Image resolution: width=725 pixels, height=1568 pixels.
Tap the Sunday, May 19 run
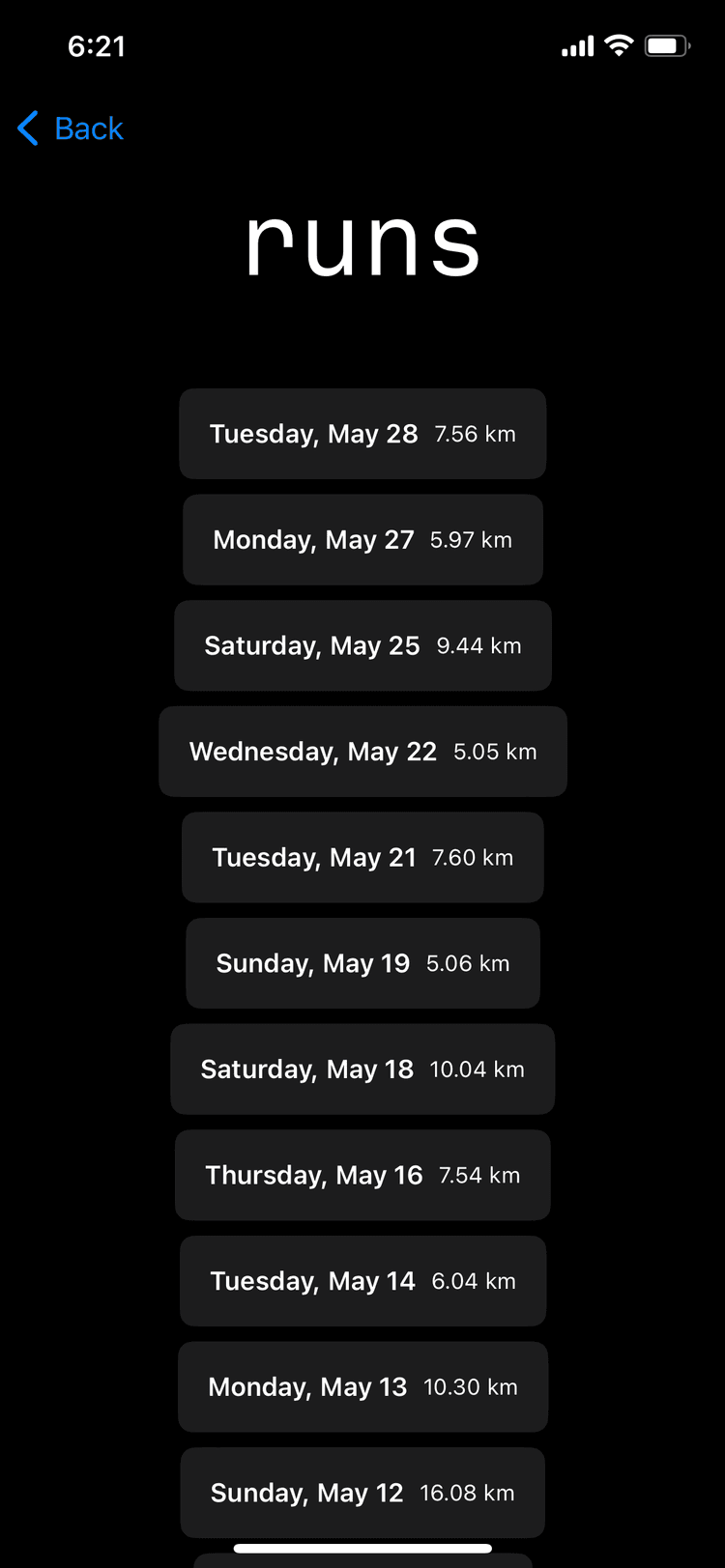(x=362, y=963)
